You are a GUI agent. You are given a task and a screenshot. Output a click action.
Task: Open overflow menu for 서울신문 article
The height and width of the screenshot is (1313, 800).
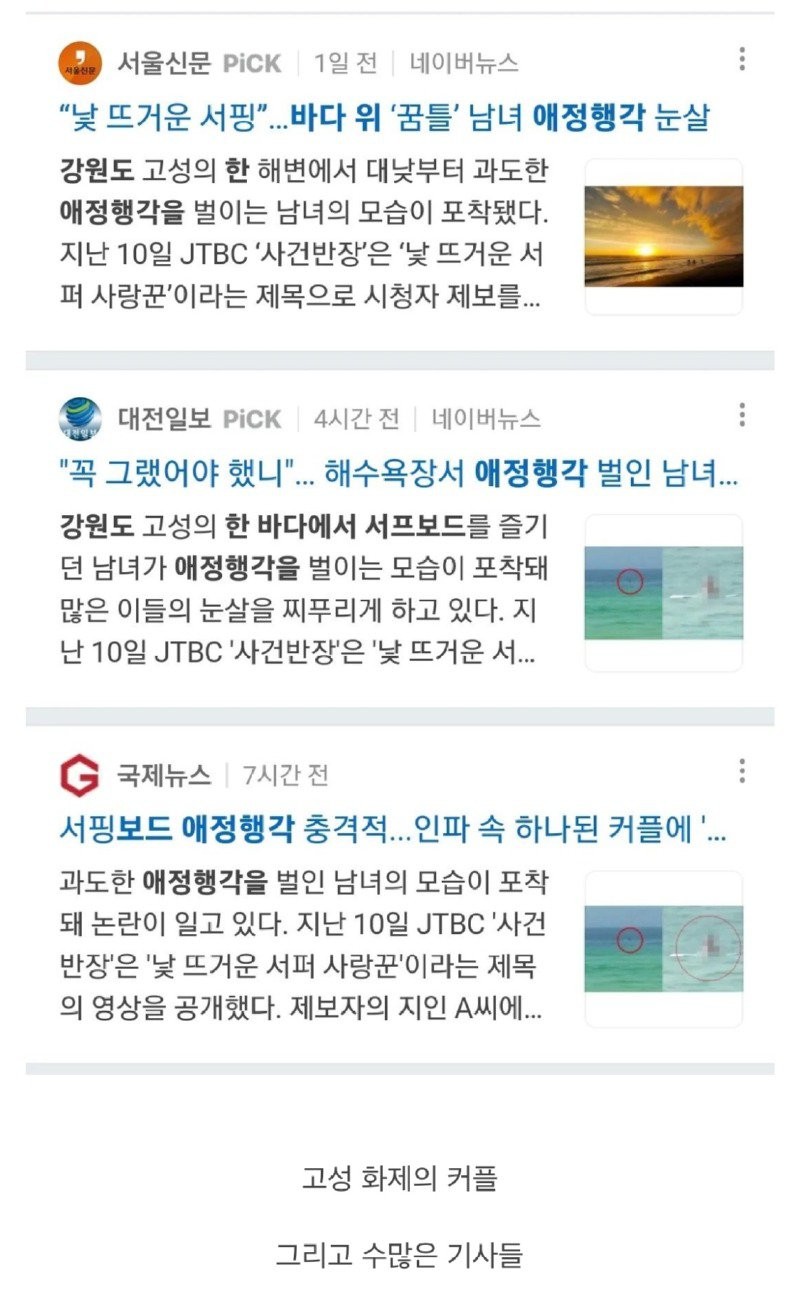pyautogui.click(x=741, y=59)
